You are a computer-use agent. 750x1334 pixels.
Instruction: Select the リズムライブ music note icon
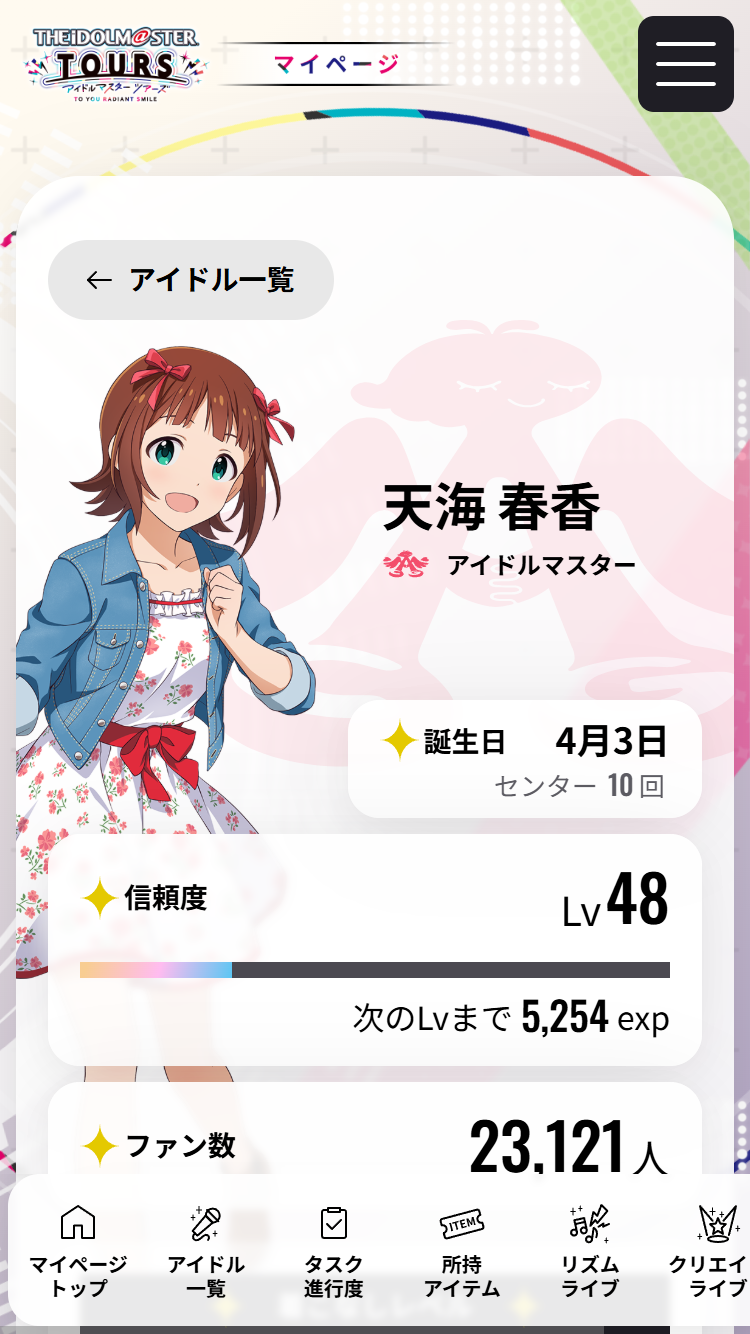tap(590, 1220)
